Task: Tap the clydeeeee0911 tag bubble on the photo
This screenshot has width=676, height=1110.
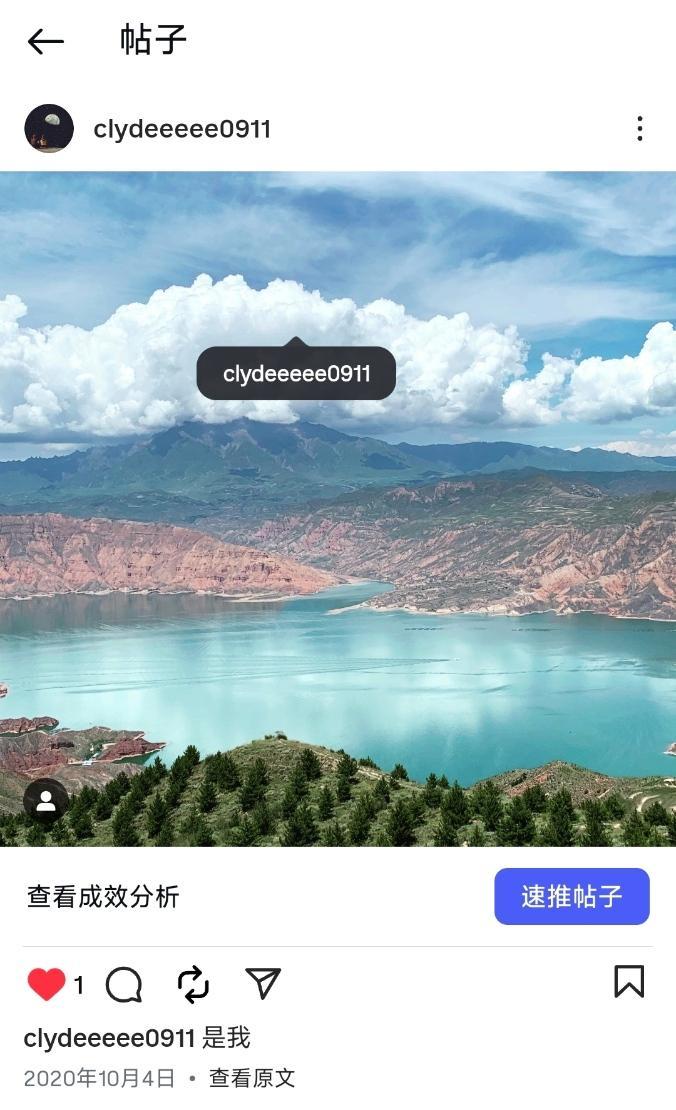Action: pyautogui.click(x=296, y=374)
